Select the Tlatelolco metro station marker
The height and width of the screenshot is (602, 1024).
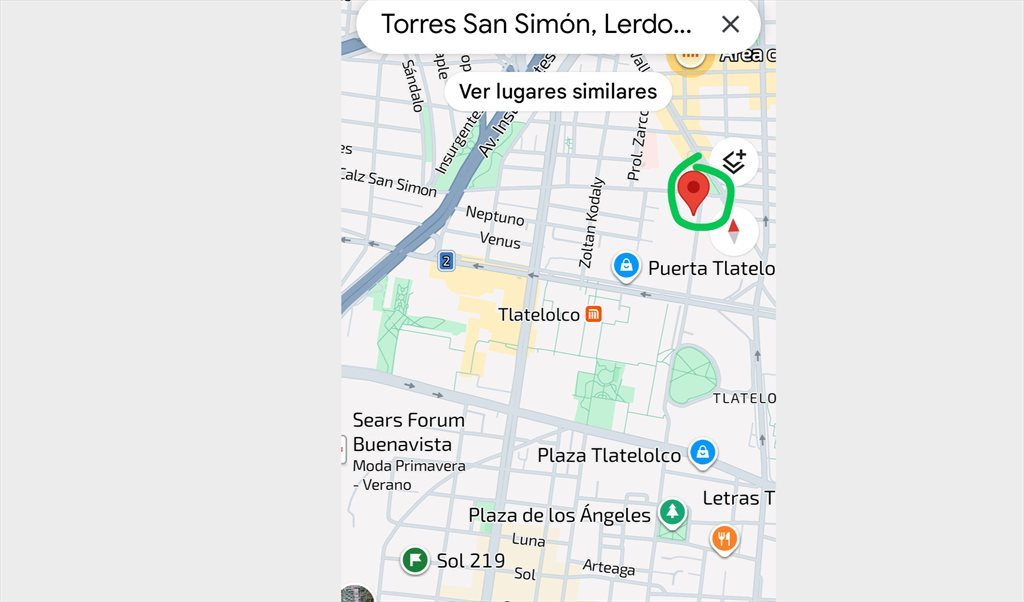pyautogui.click(x=593, y=314)
